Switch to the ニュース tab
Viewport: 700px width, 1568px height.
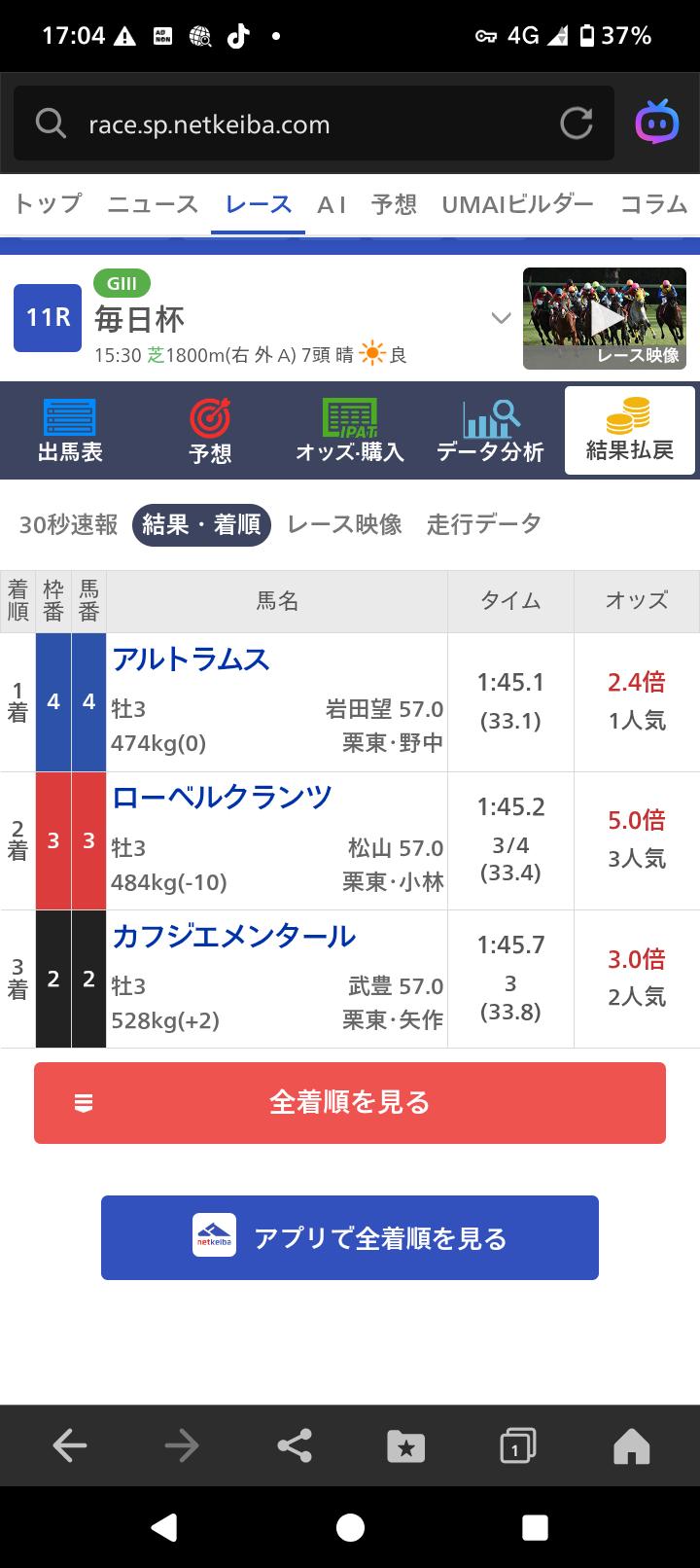[x=153, y=204]
